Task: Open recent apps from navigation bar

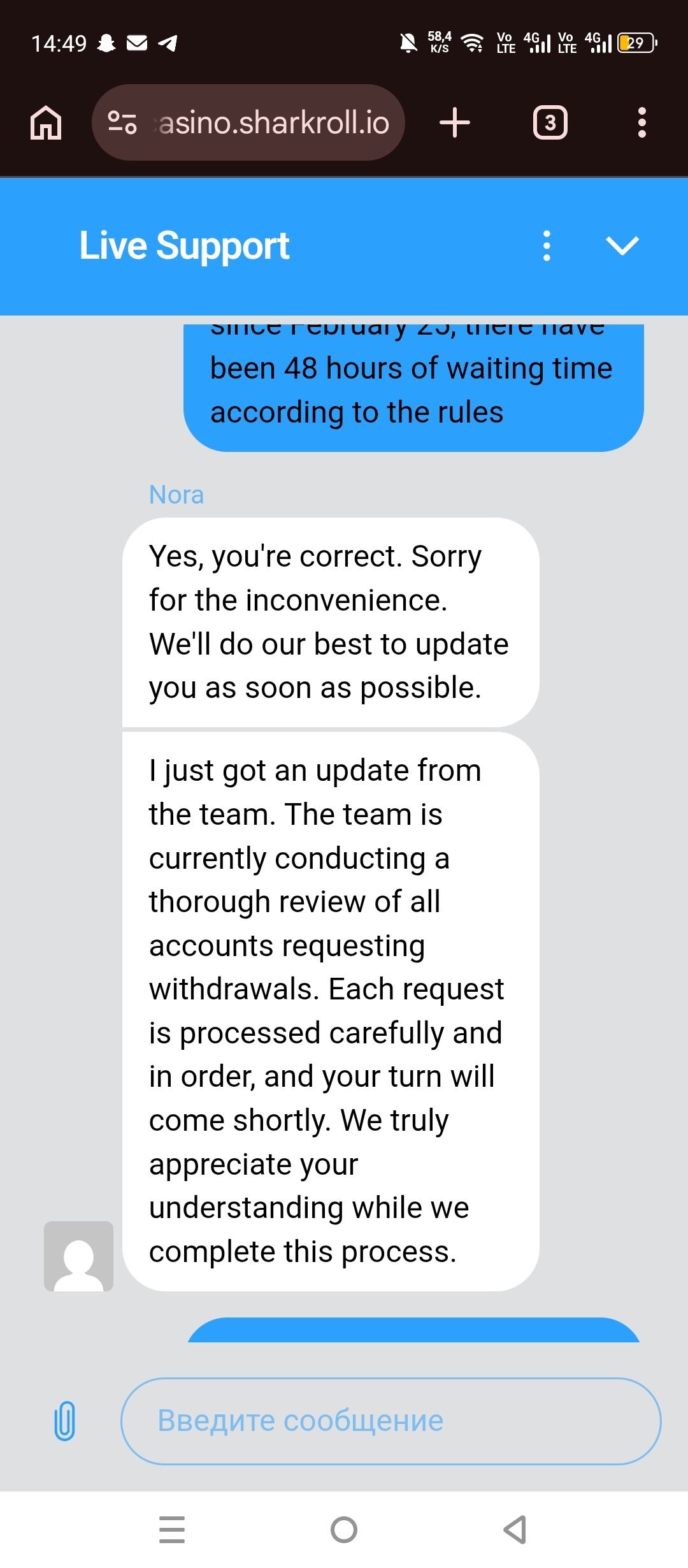Action: coord(172,1530)
